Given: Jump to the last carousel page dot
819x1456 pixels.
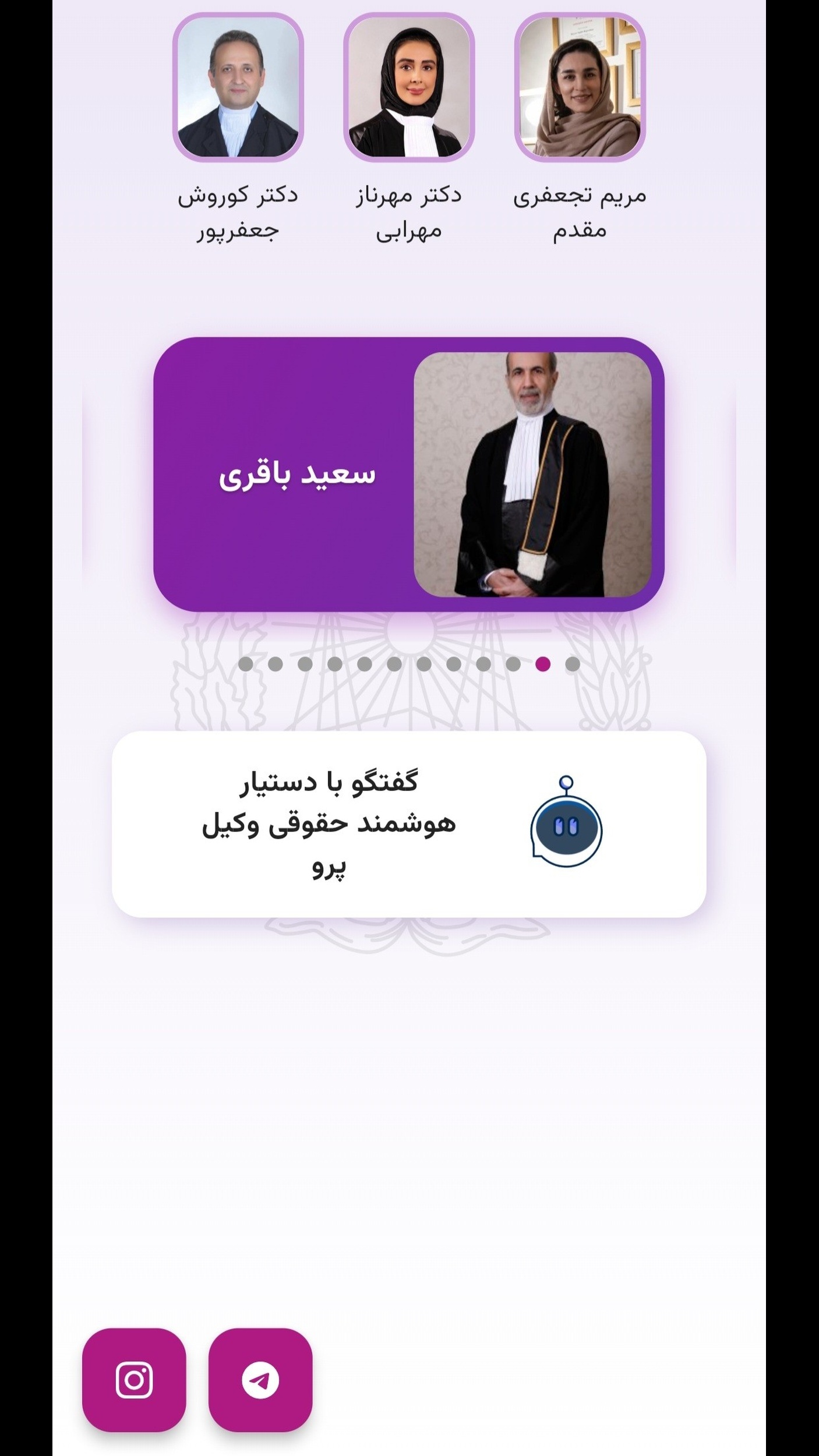Looking at the screenshot, I should click(x=573, y=664).
